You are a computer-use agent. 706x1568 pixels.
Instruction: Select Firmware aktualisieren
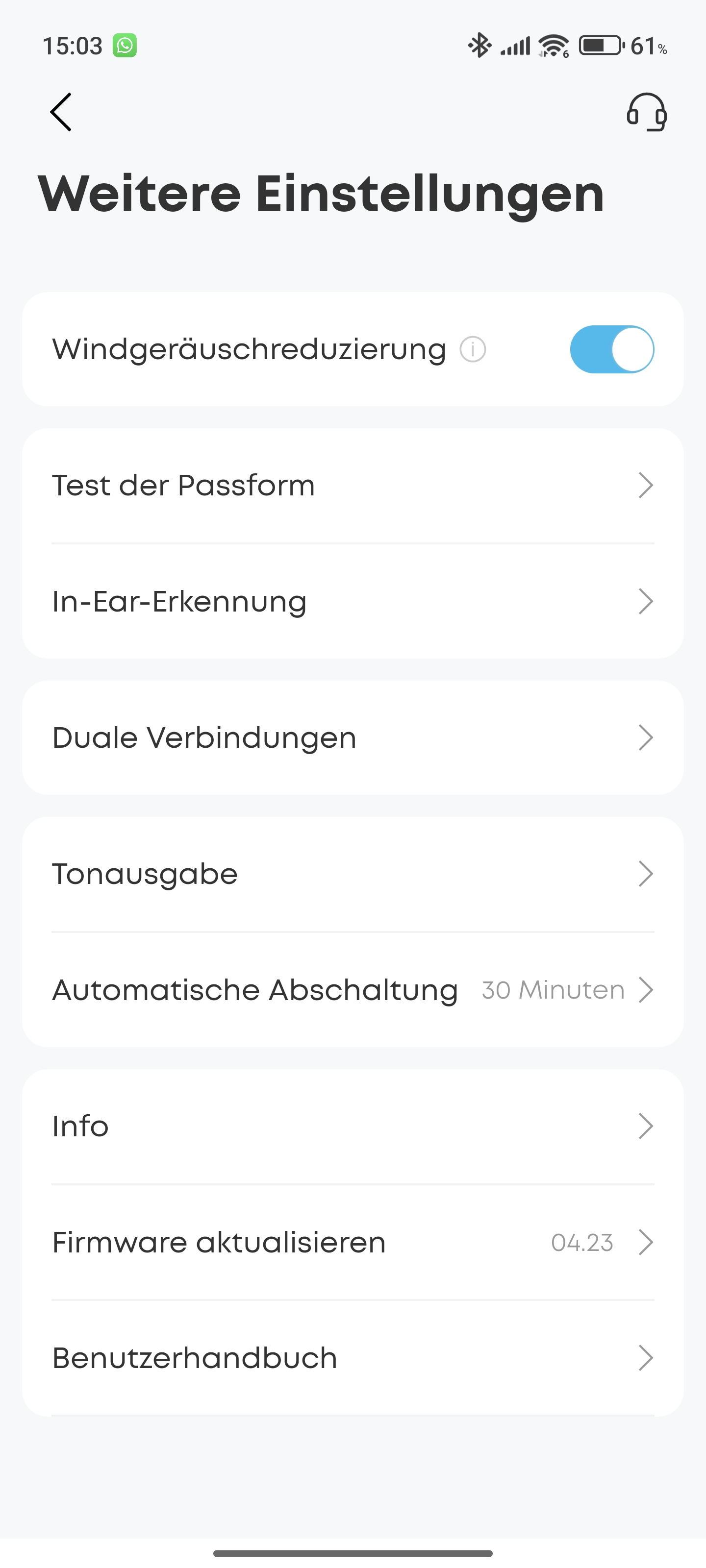coord(352,1242)
